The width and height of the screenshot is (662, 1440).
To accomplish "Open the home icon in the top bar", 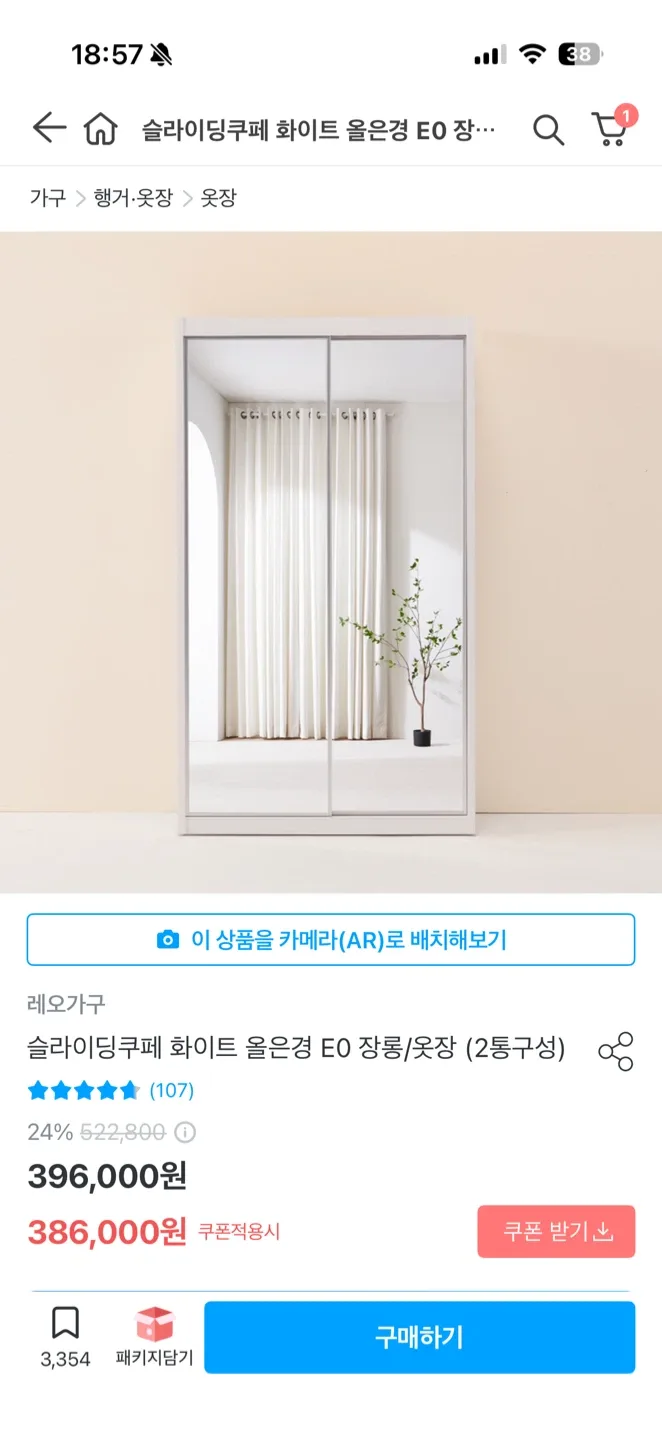I will coord(100,129).
